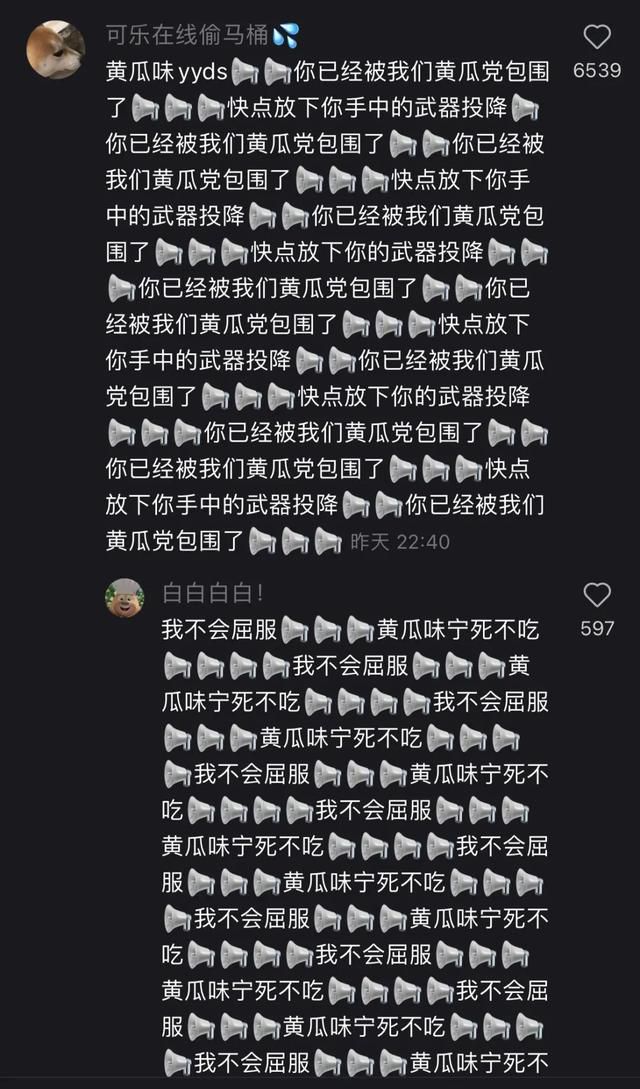Like the reply by 白白白白!
Image resolution: width=640 pixels, height=1089 pixels.
click(x=597, y=595)
